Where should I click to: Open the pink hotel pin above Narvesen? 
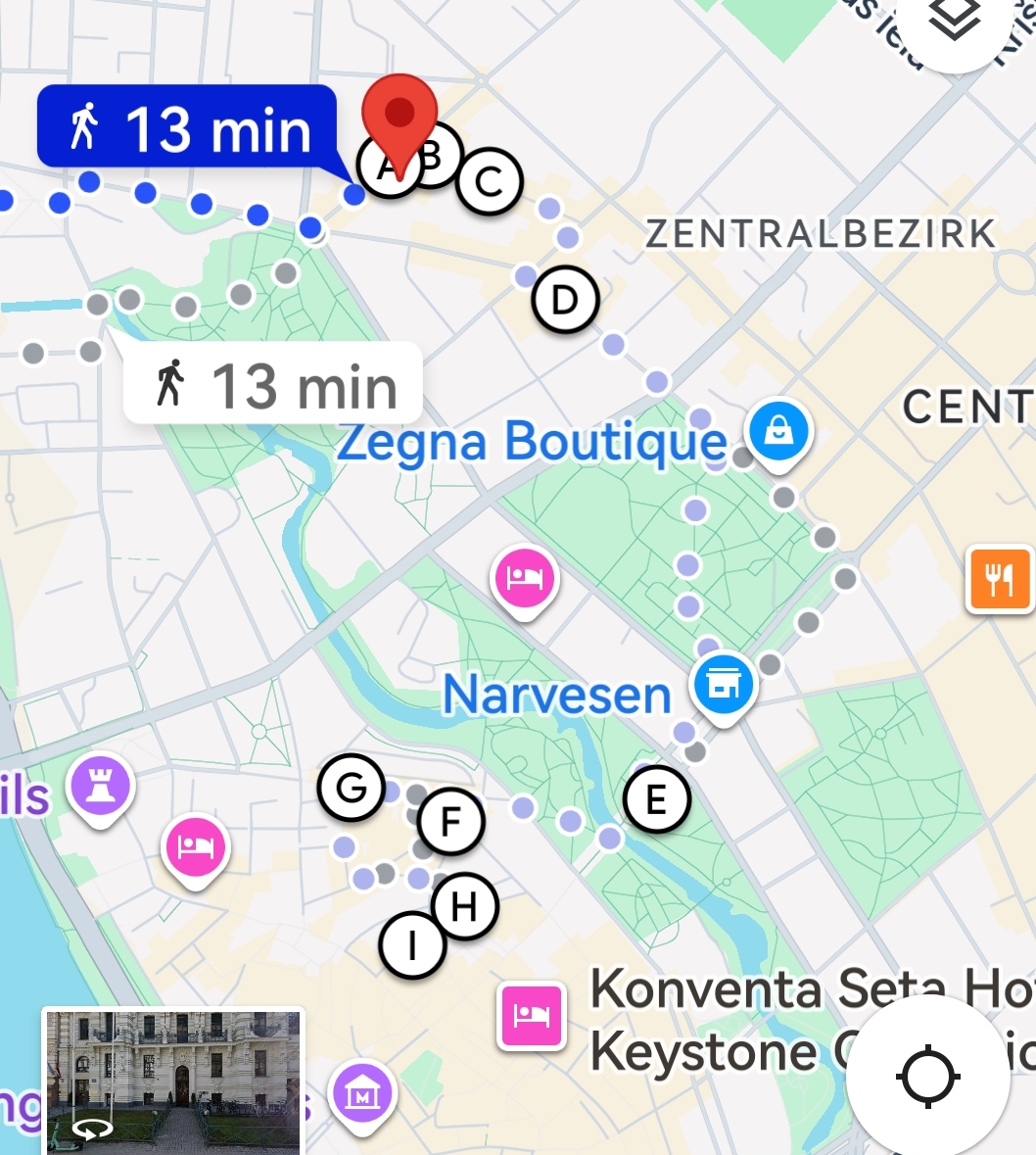point(525,578)
